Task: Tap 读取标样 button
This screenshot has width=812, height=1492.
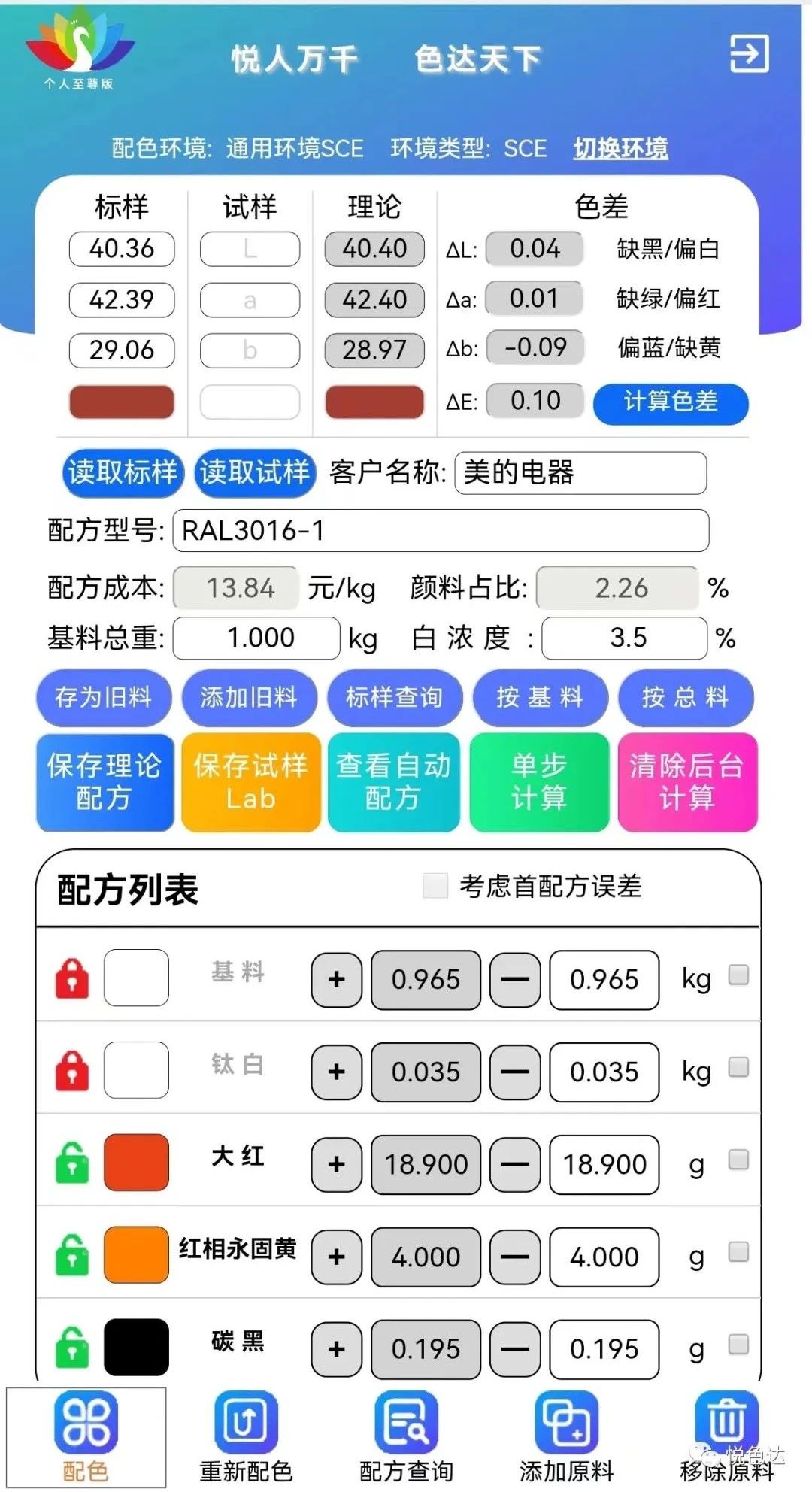Action: (123, 473)
